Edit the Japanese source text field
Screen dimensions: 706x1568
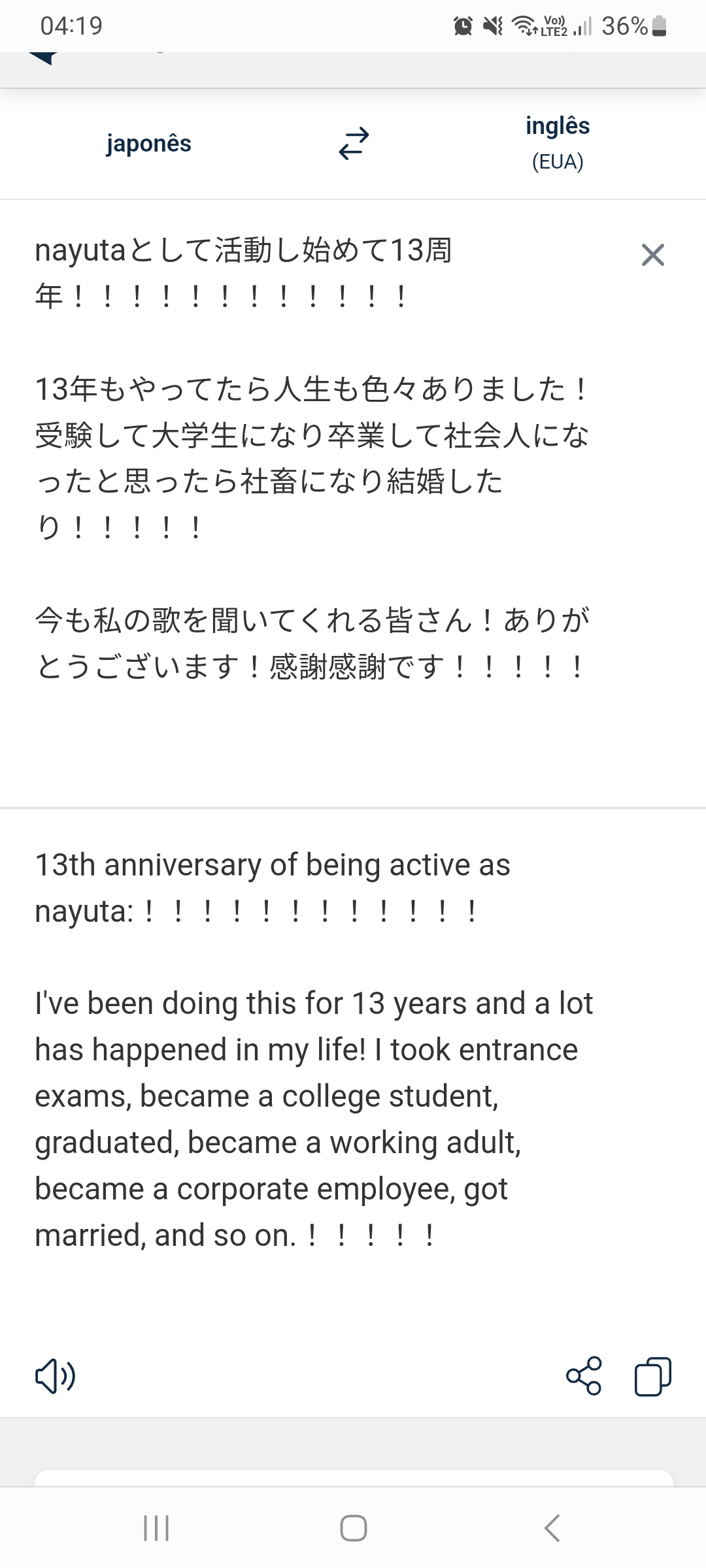314,457
